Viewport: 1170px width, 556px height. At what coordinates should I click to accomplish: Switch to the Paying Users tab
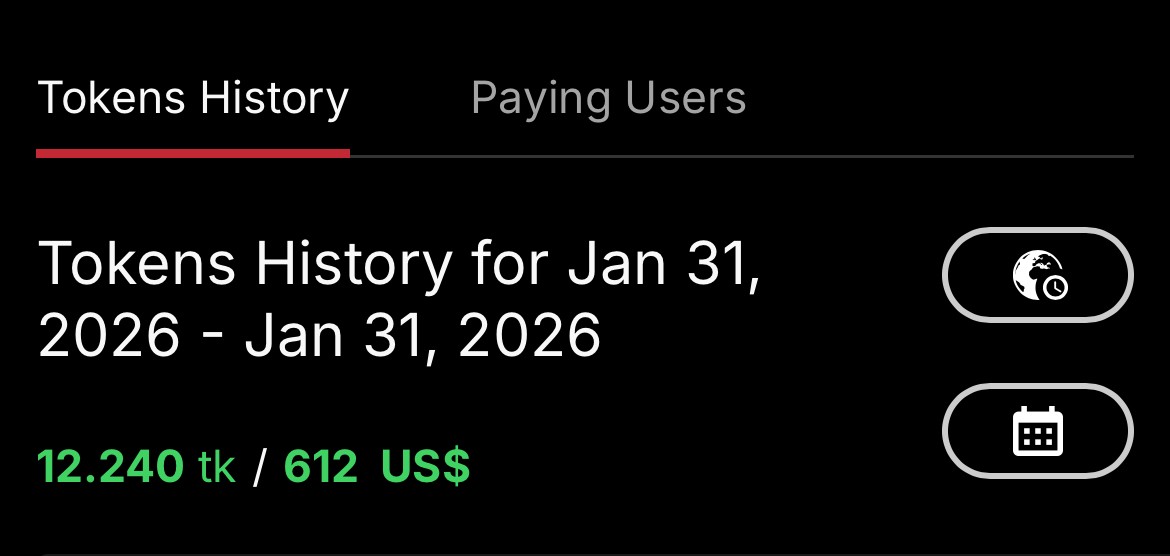608,99
